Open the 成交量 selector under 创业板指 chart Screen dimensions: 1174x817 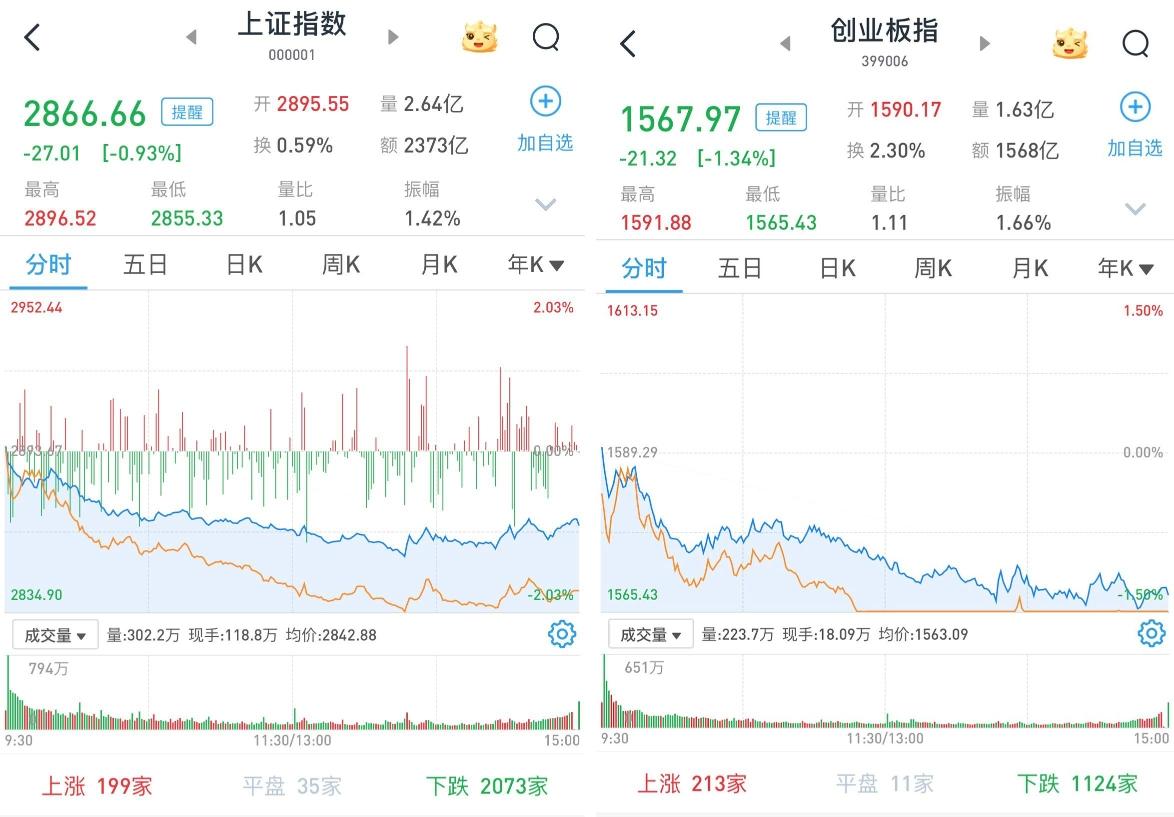(x=651, y=634)
